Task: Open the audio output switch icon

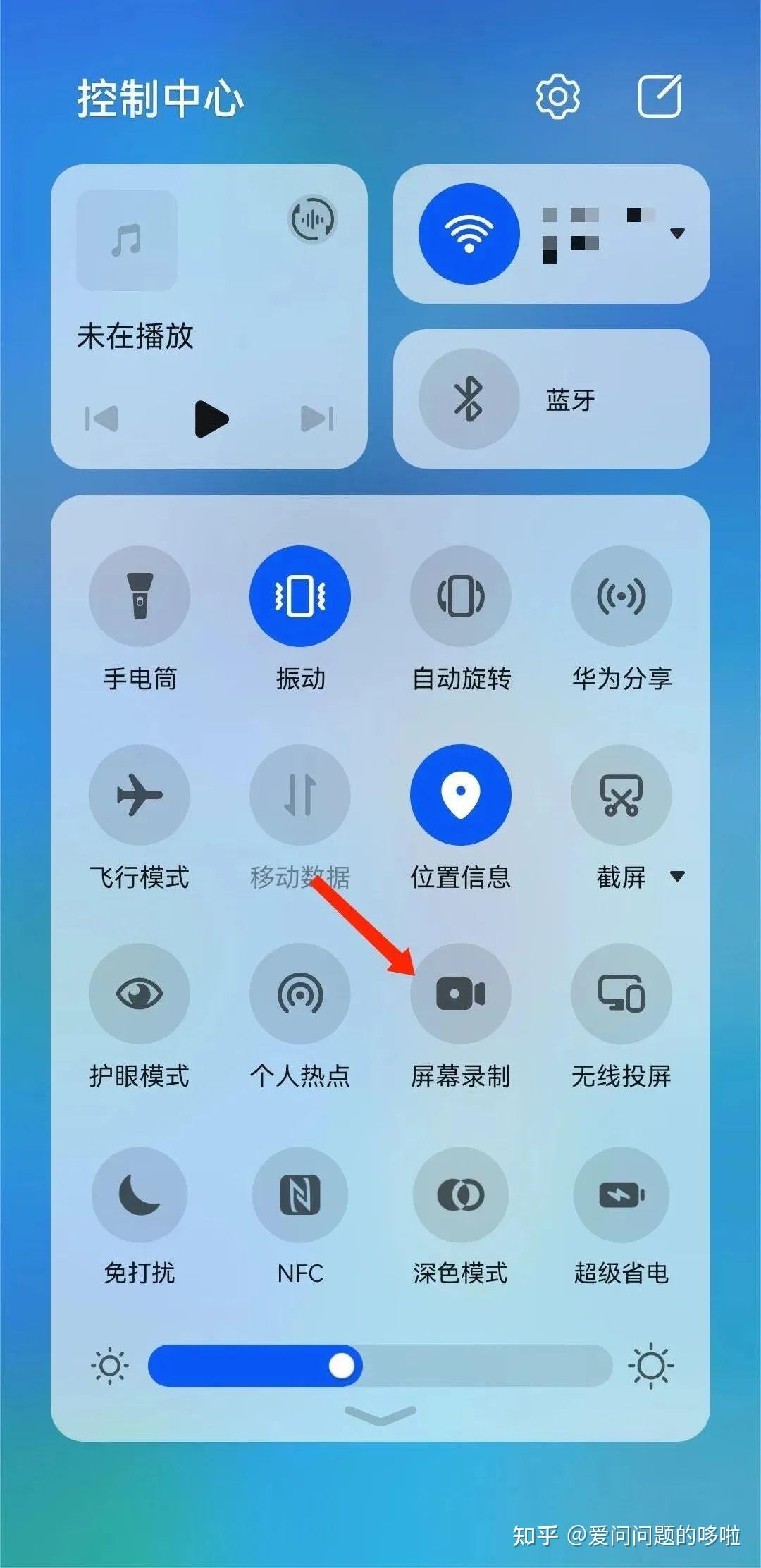Action: [313, 219]
